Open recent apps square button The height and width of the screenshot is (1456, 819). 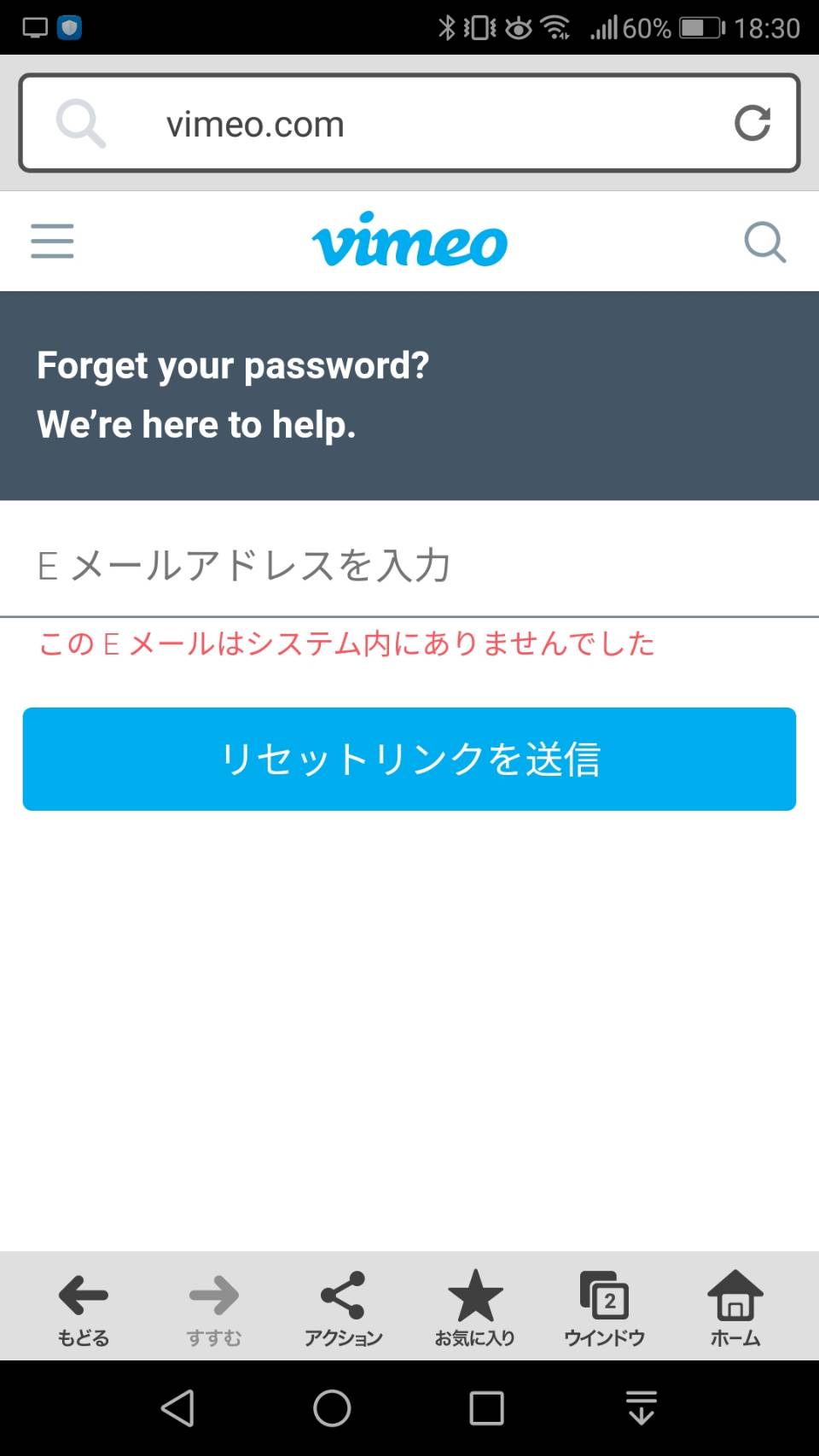point(486,1408)
